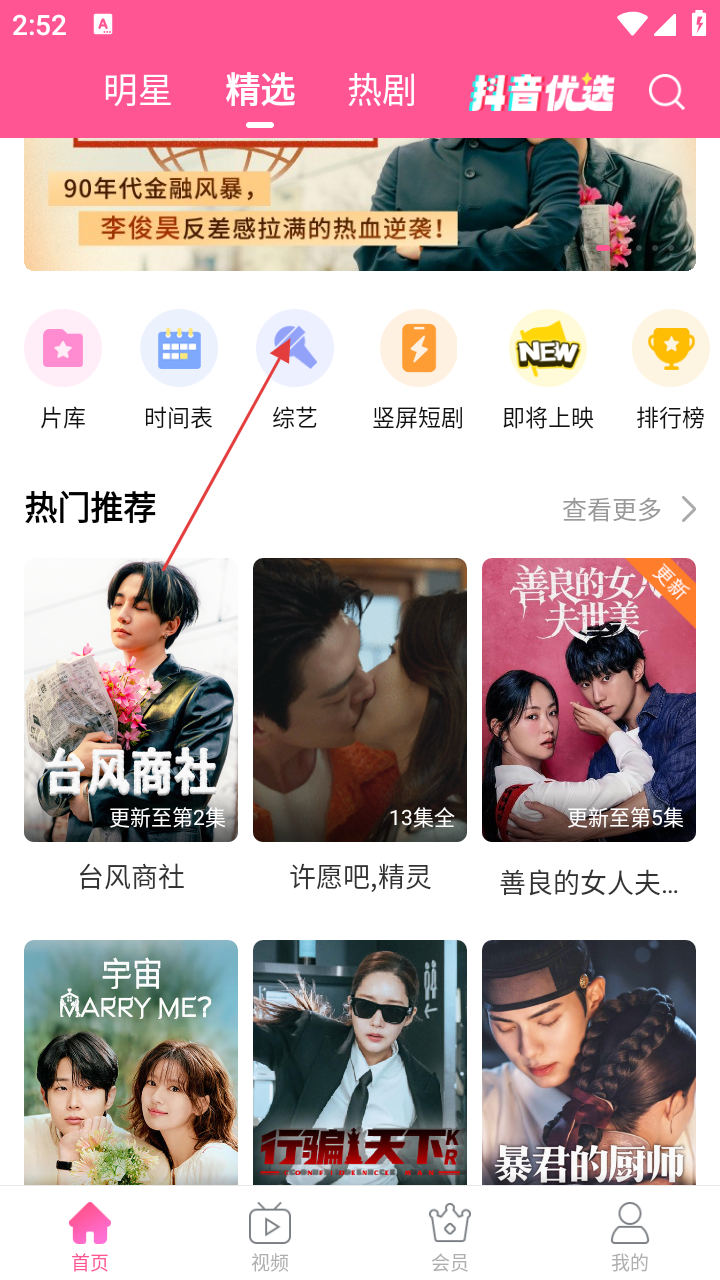
Task: Open the 李俊昊 promo banner
Action: pyautogui.click(x=360, y=205)
